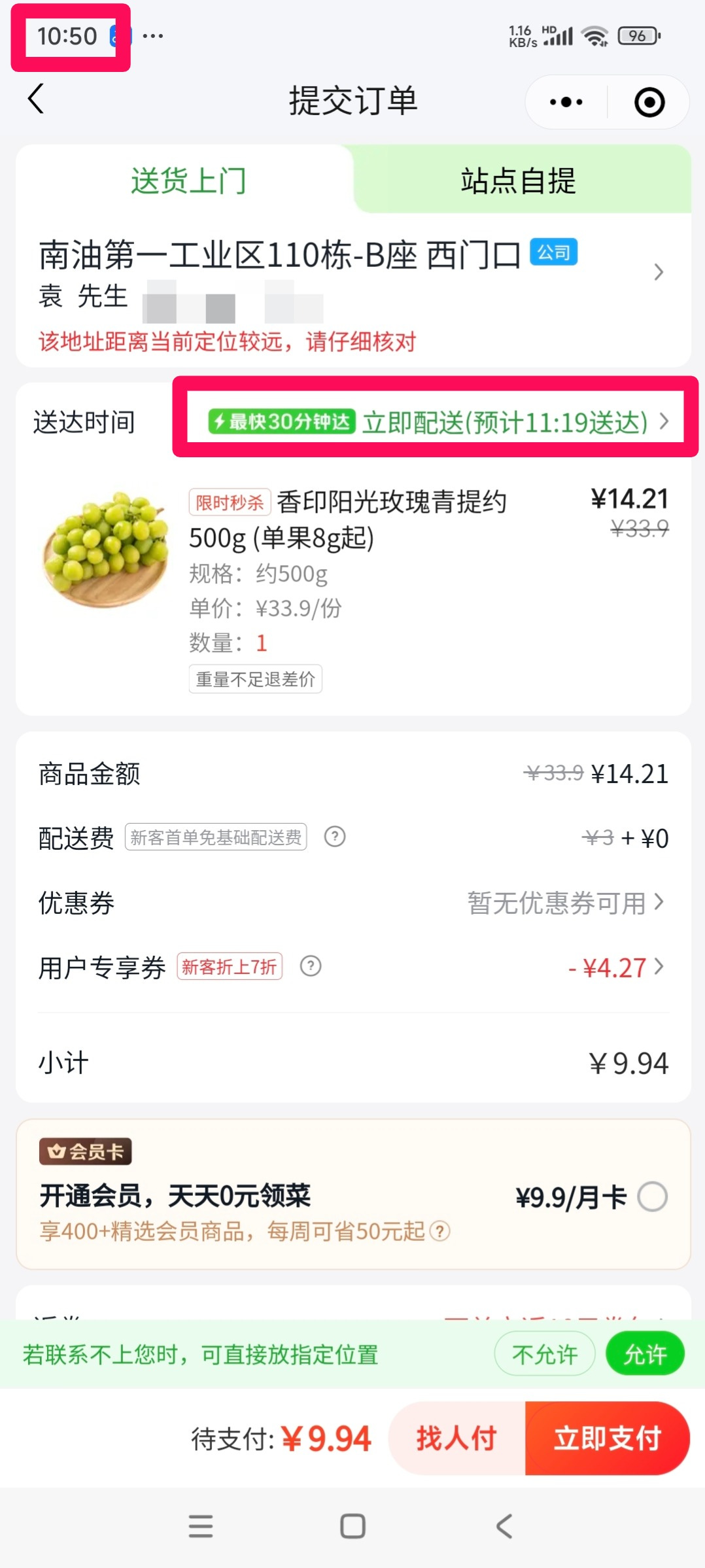Close the mini program via the target icon

(649, 102)
